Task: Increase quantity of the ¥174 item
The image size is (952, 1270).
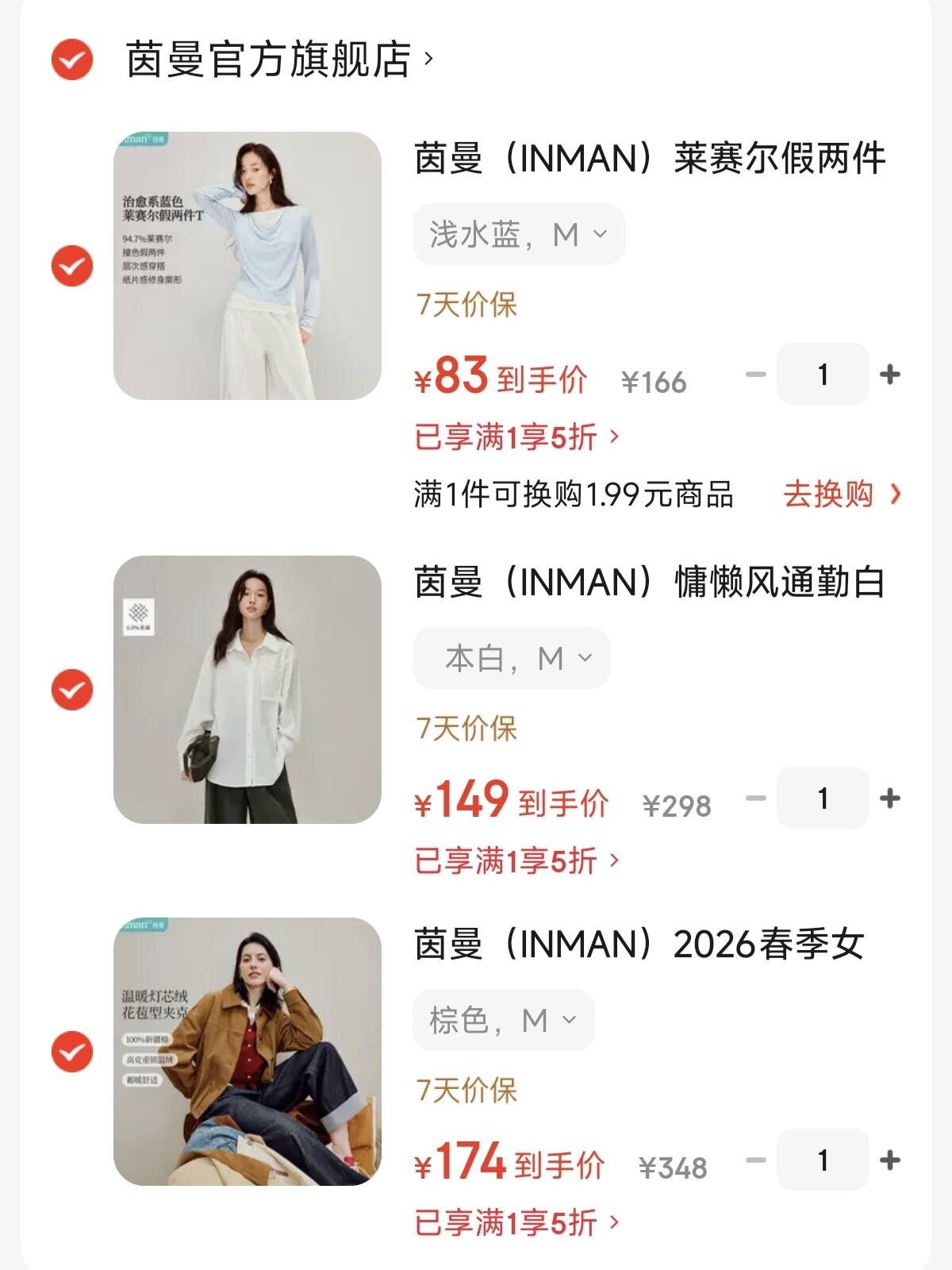Action: (x=890, y=1160)
